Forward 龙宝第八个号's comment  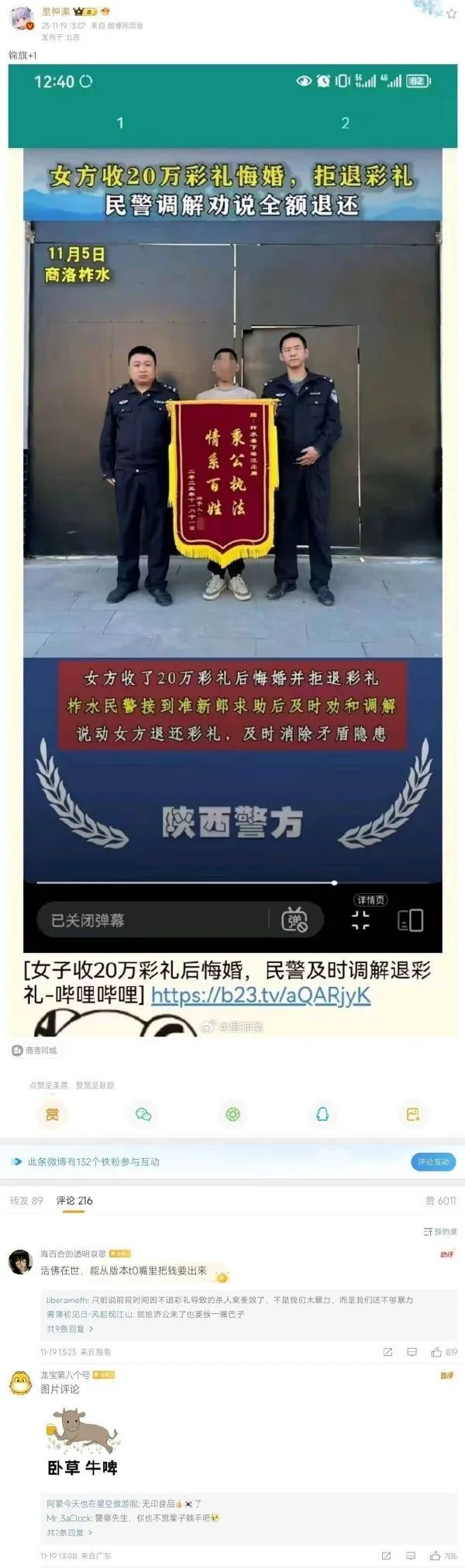tap(387, 1556)
